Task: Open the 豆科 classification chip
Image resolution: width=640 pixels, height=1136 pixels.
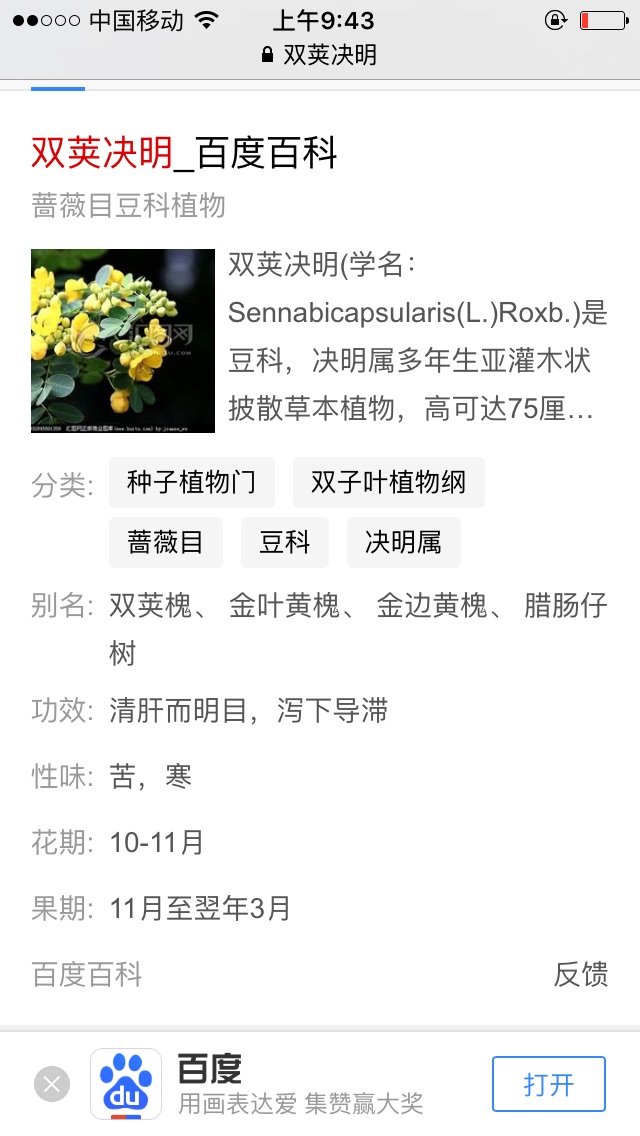Action: [x=285, y=543]
